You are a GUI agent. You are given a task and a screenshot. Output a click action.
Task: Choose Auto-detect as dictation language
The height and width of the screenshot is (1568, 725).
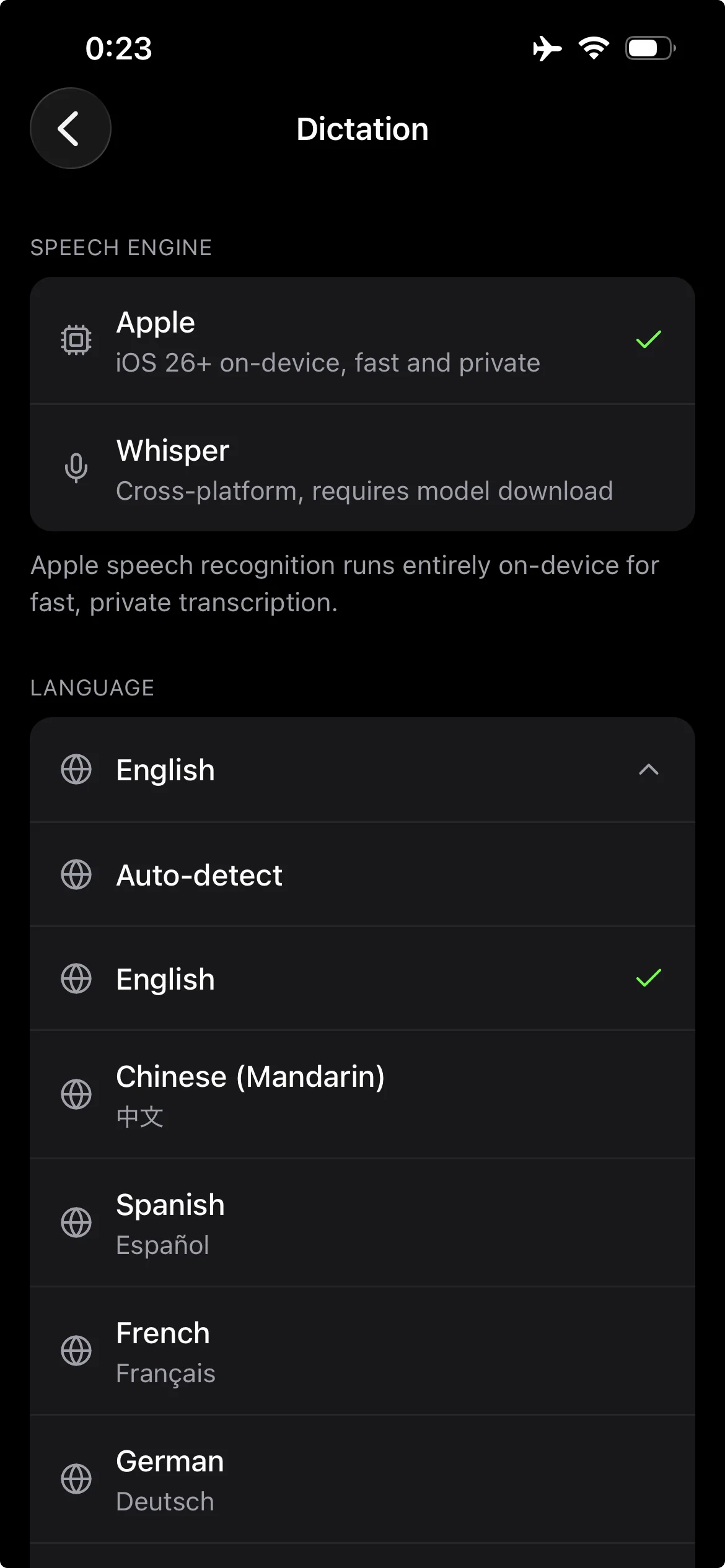click(x=362, y=874)
